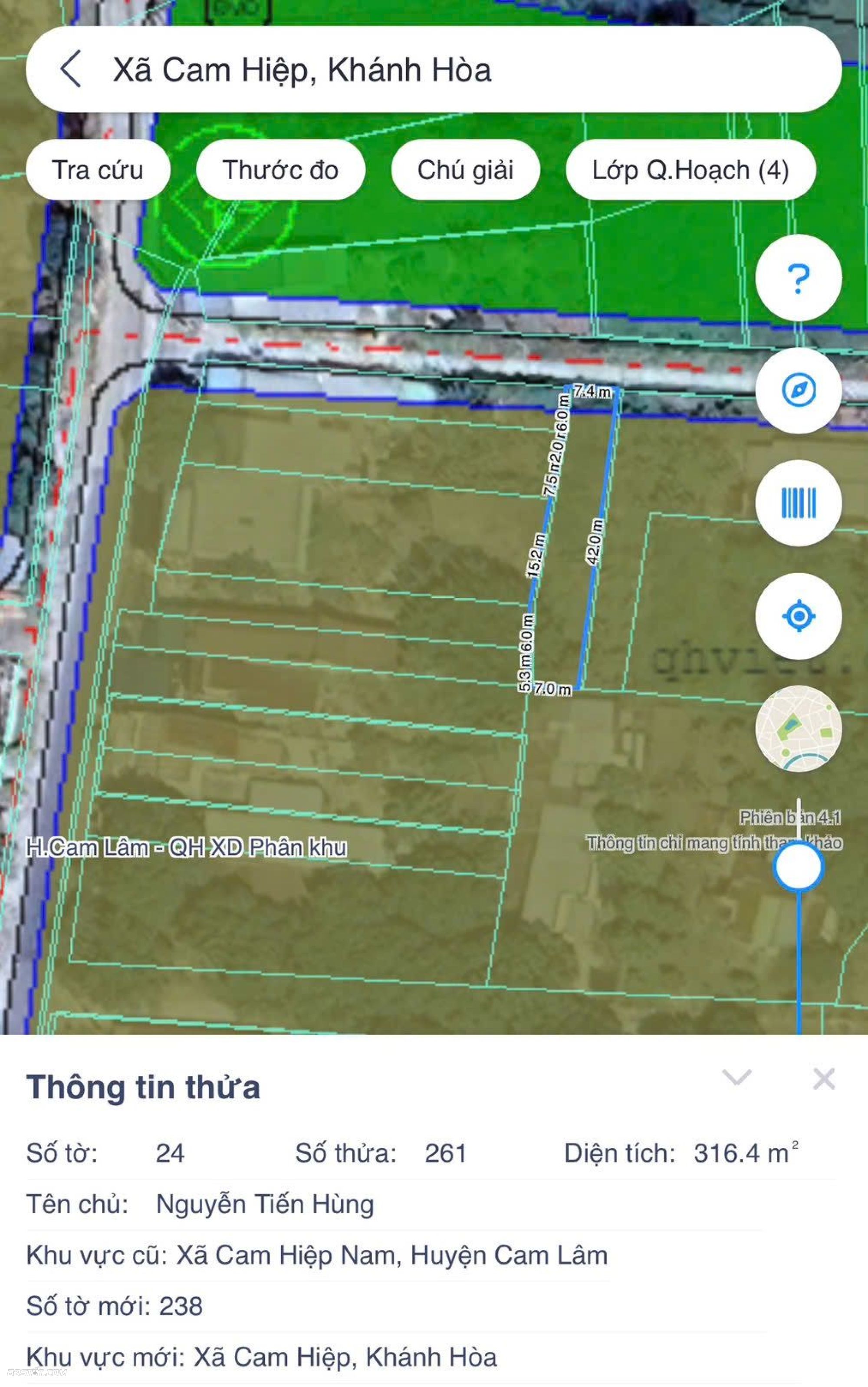Open the Xã Cam Hiệp, Khánh Hòa search field
Screen dimensions: 868x1387
402,69
